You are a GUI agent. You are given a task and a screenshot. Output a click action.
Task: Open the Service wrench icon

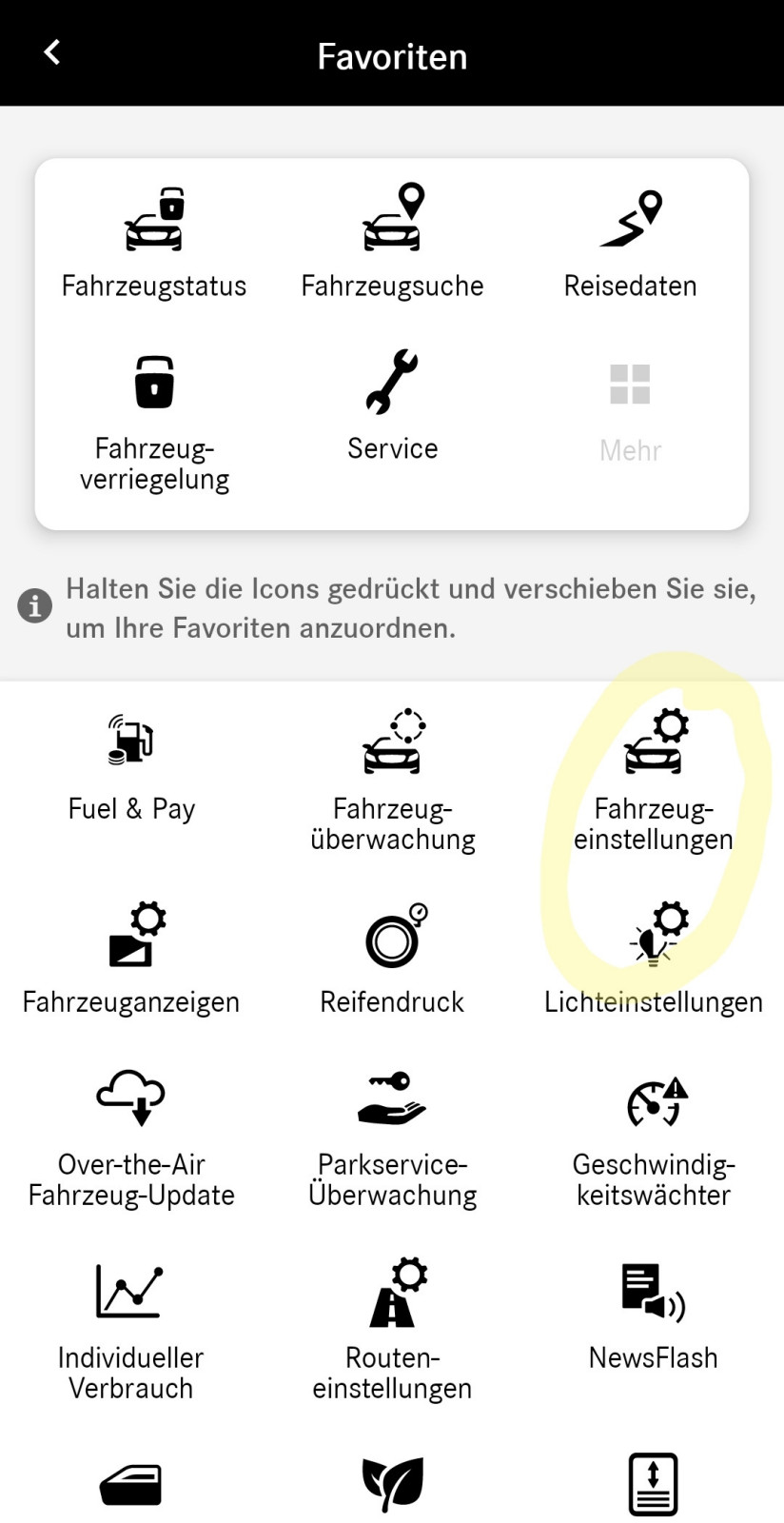click(392, 383)
